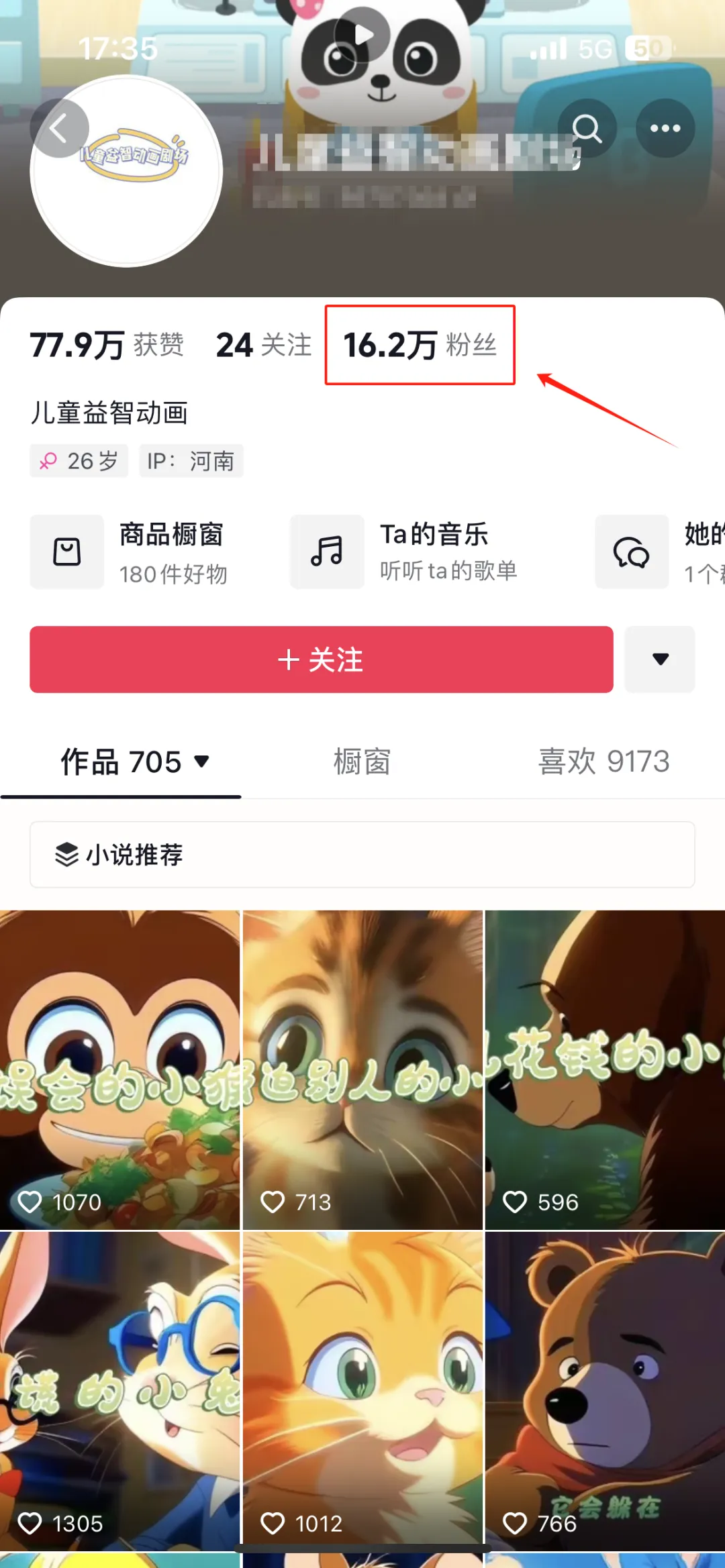
Task: View the 24 关注 following list
Action: pos(264,345)
